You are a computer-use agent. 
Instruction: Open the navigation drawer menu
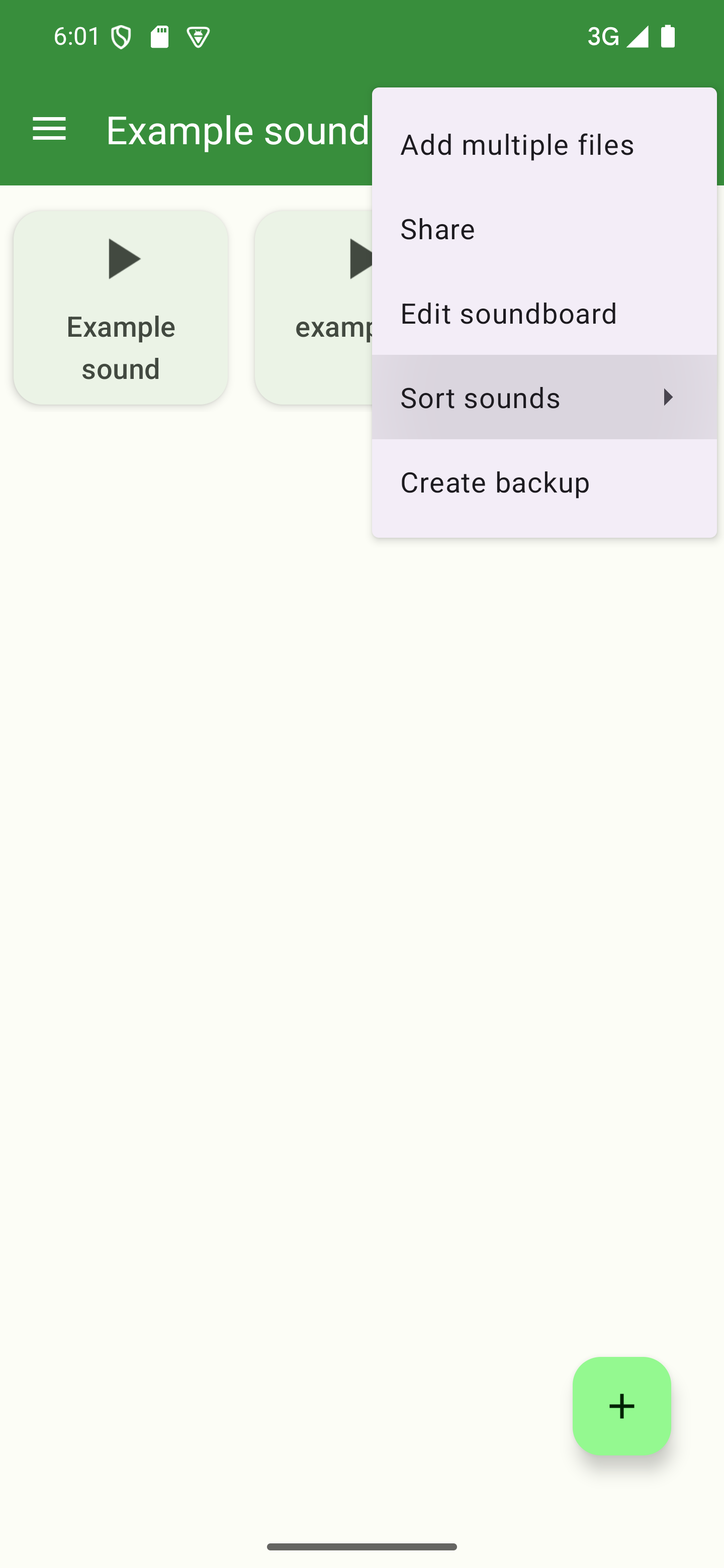pos(49,129)
